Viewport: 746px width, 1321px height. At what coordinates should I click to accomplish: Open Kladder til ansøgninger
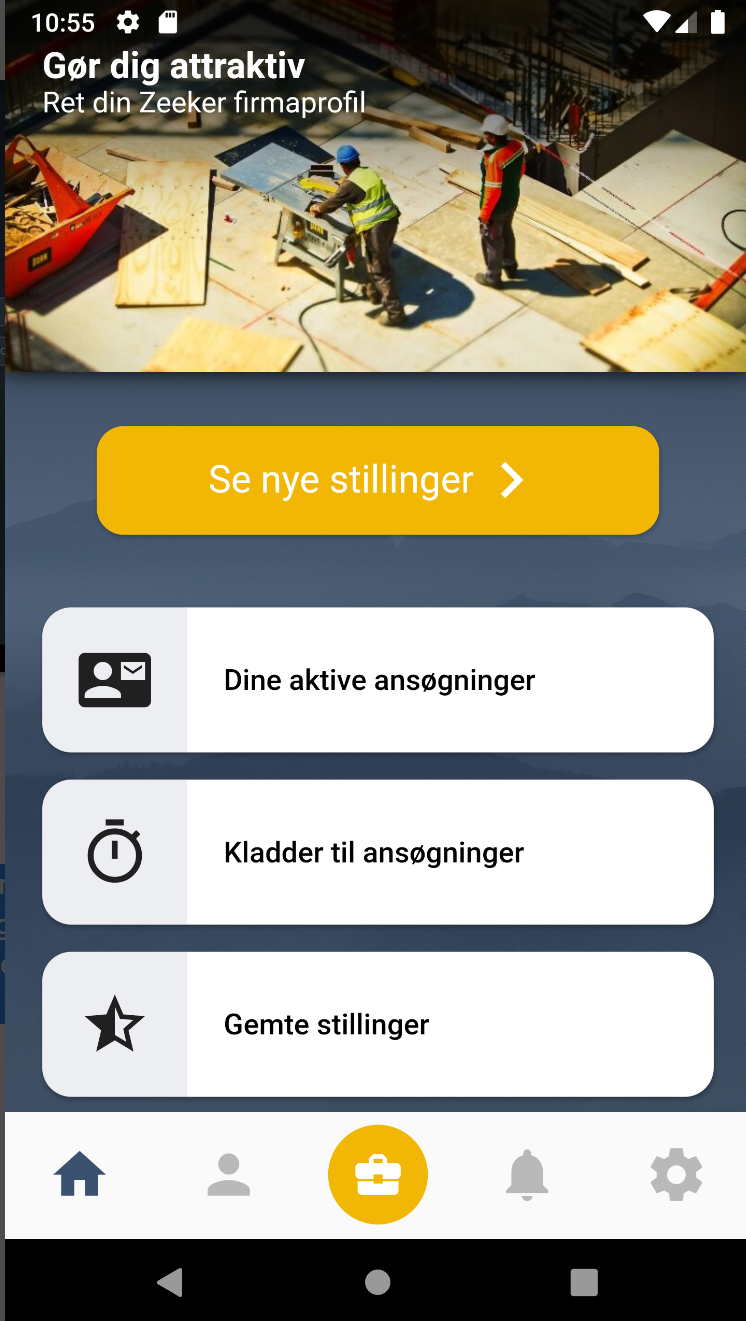[377, 852]
